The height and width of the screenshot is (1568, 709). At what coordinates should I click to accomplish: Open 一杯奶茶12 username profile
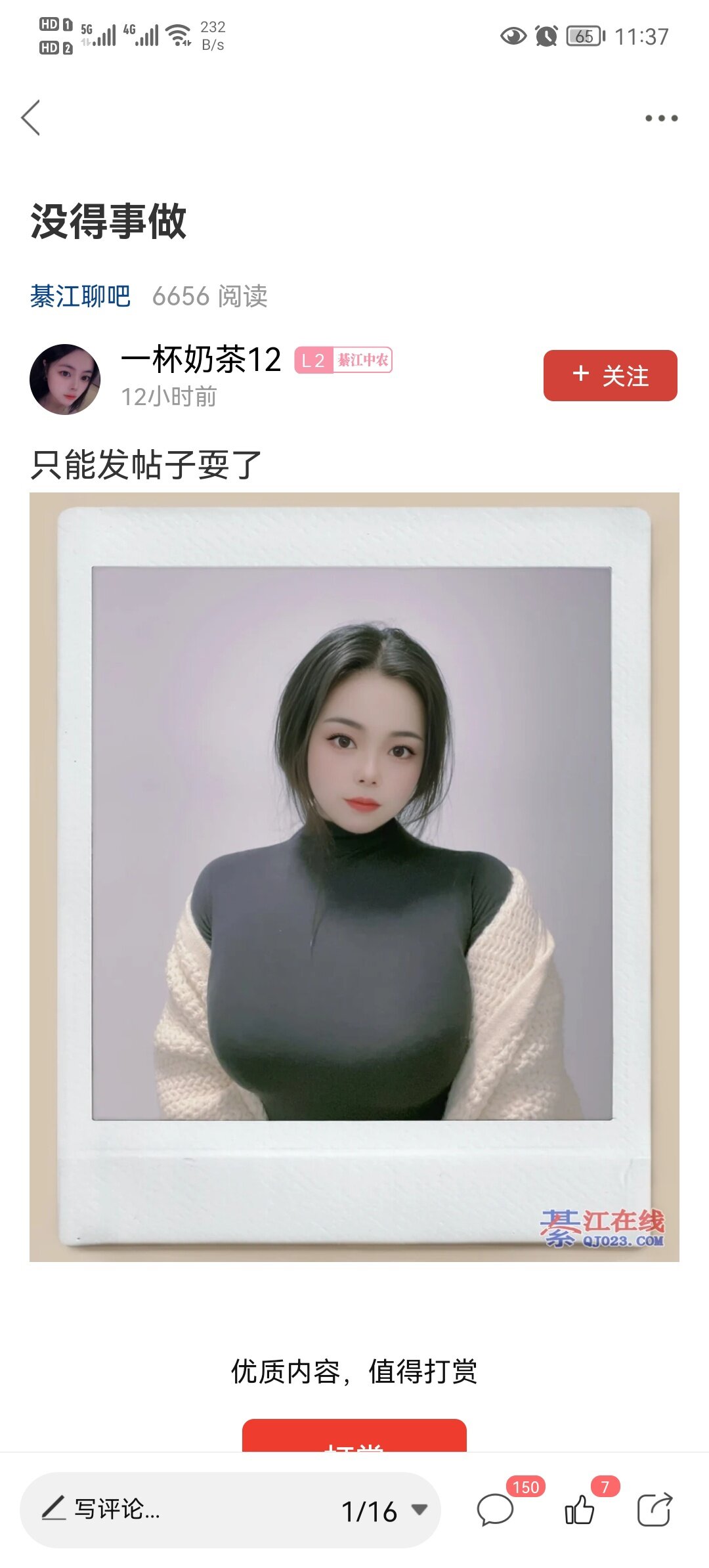click(201, 360)
